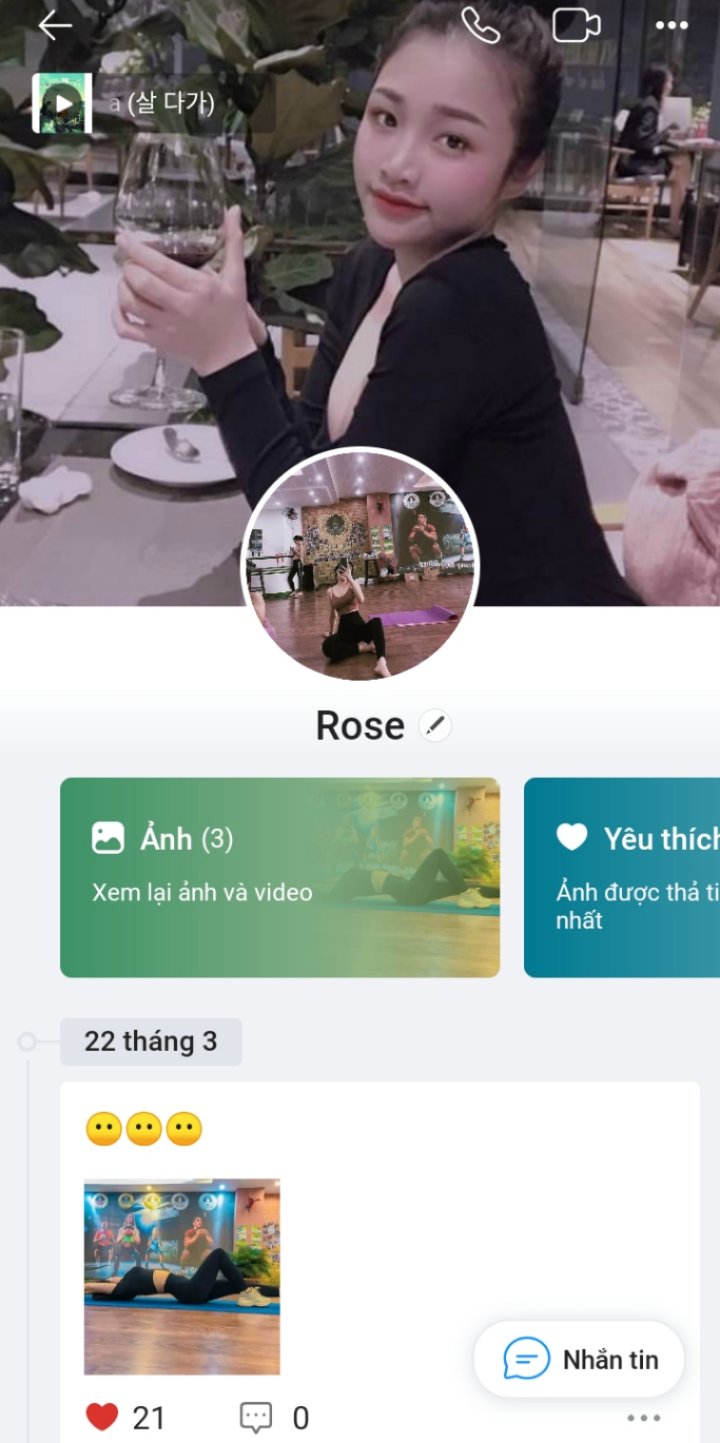Open the Ảnh (3) photos card
The width and height of the screenshot is (720, 1443).
[x=280, y=877]
